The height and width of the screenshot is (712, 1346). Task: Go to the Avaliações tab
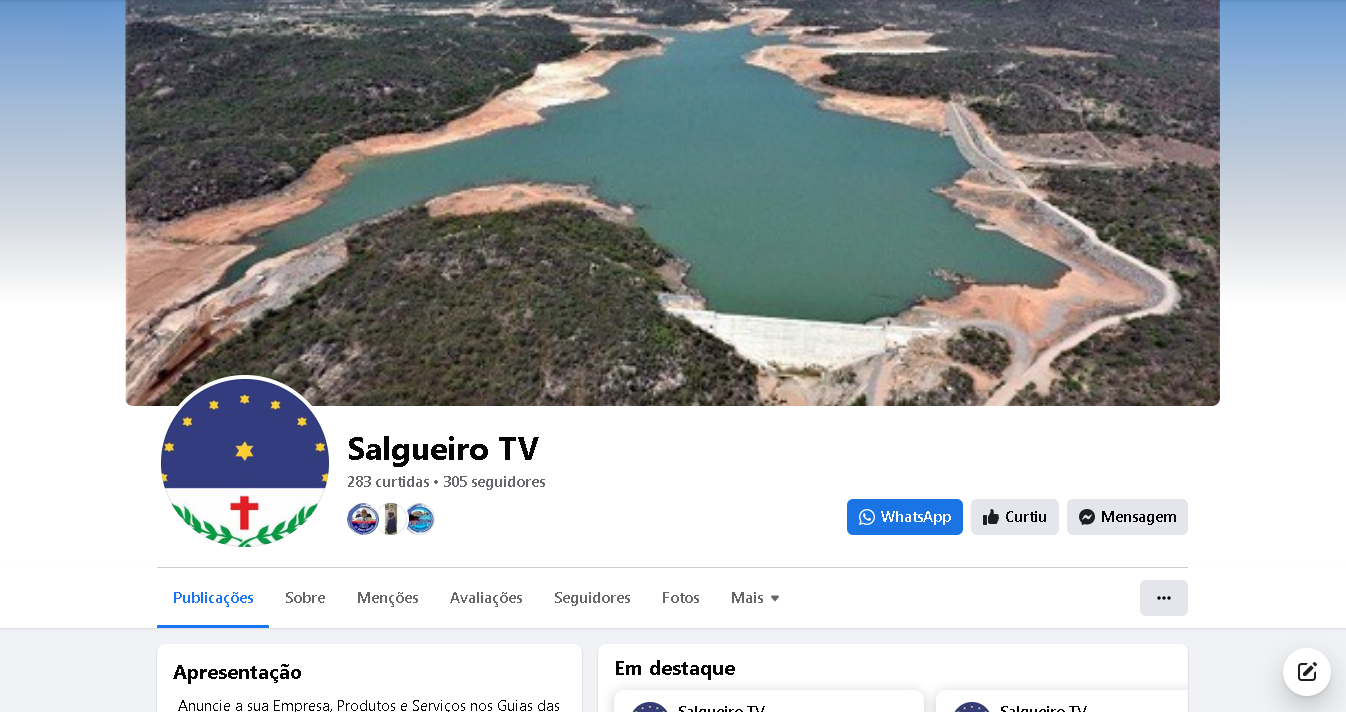pyautogui.click(x=486, y=598)
